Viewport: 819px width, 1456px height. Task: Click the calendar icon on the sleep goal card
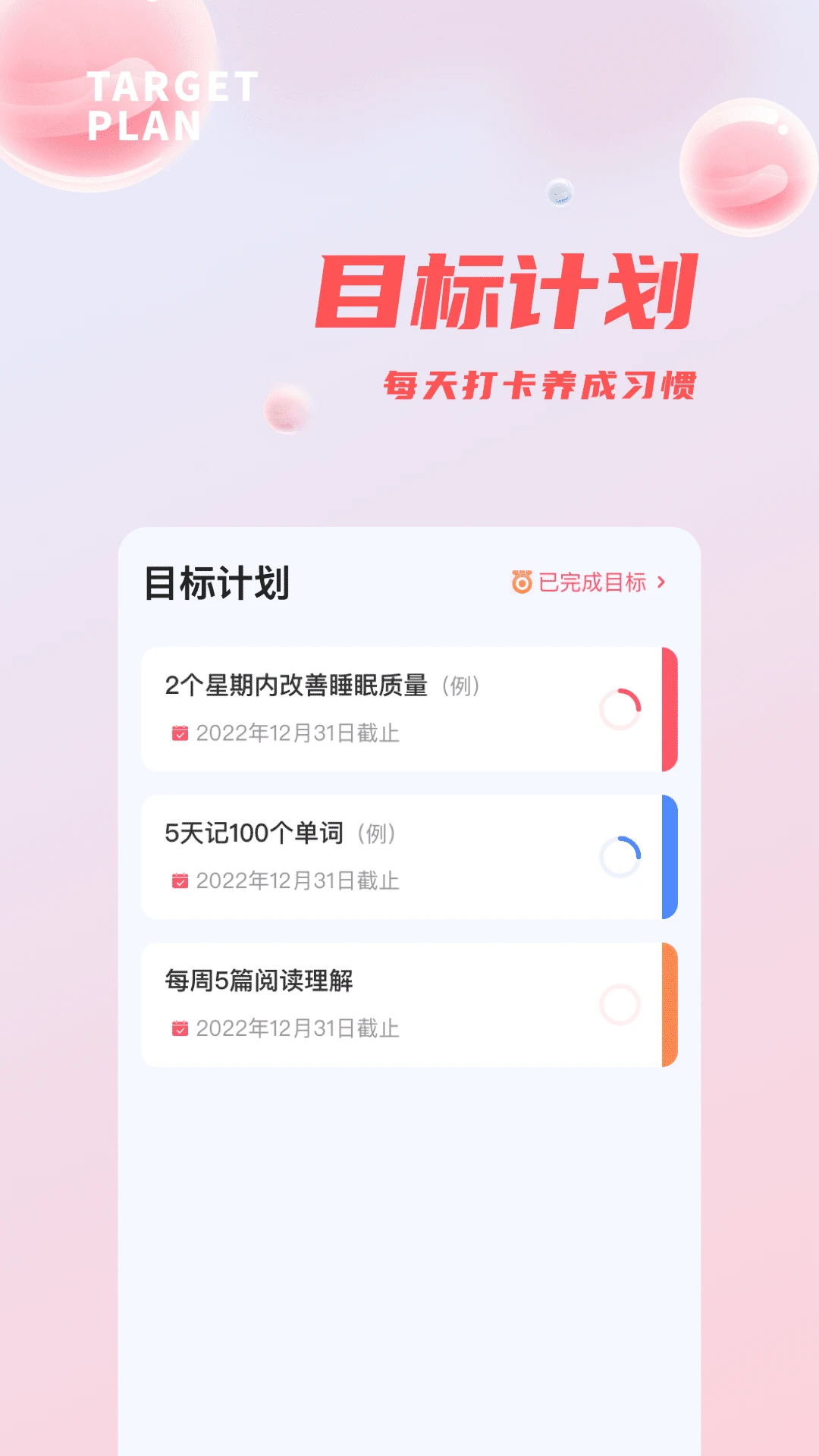click(x=179, y=733)
